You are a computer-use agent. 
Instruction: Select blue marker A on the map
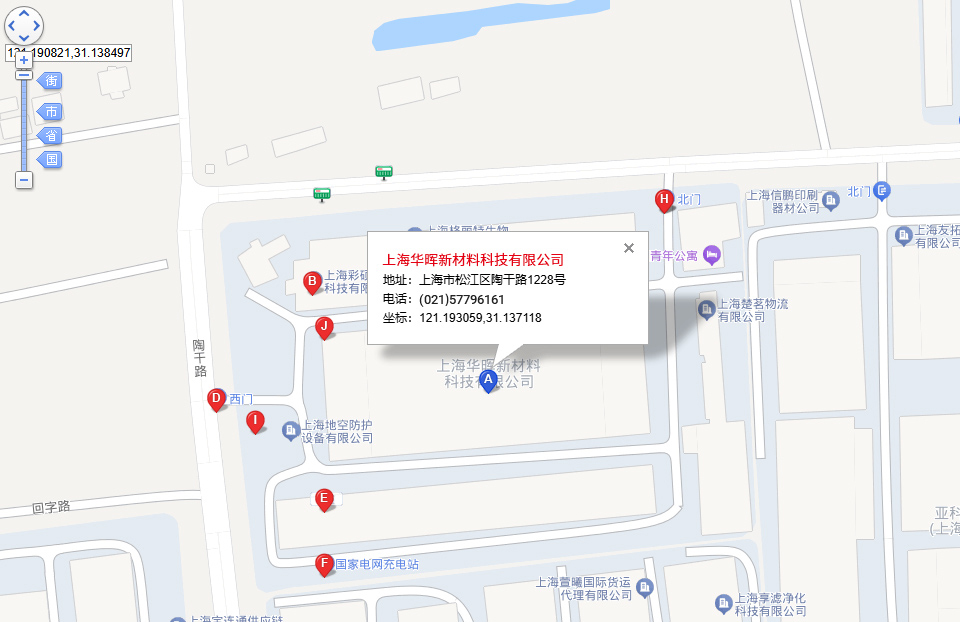click(x=488, y=379)
